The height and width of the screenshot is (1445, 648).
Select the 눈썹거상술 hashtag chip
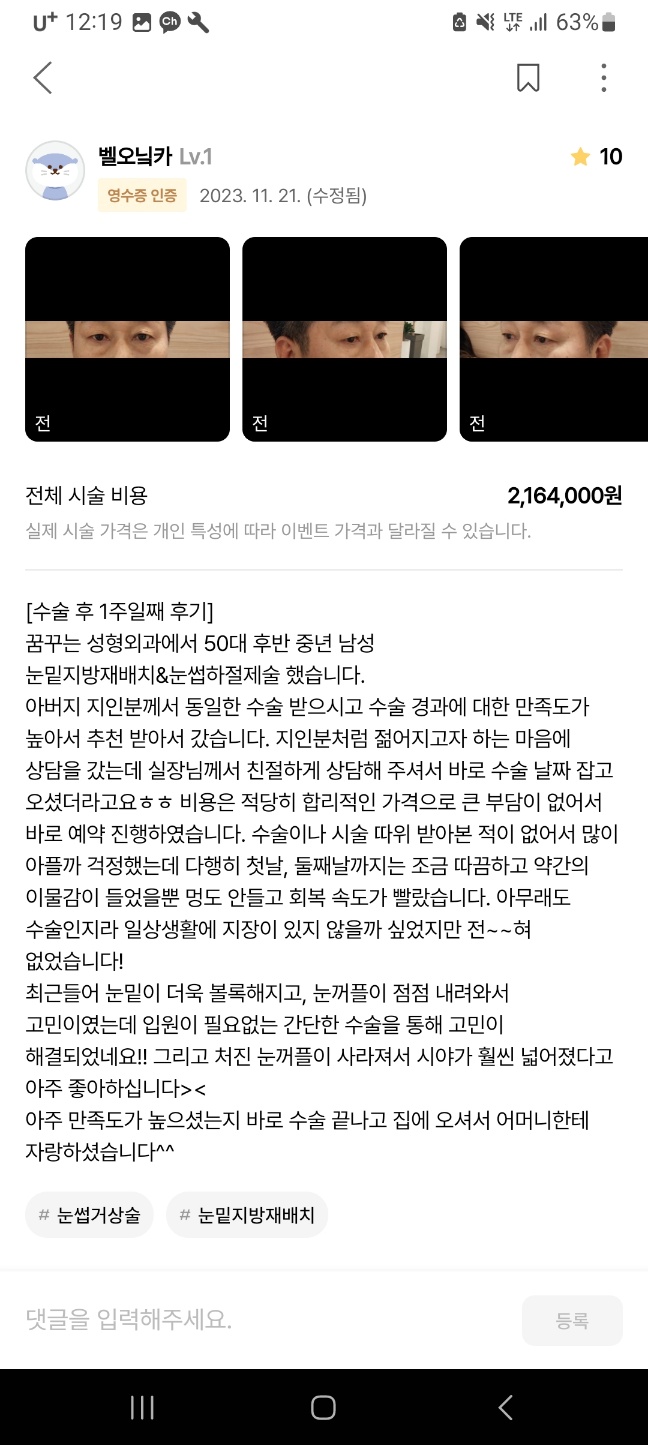(89, 1215)
